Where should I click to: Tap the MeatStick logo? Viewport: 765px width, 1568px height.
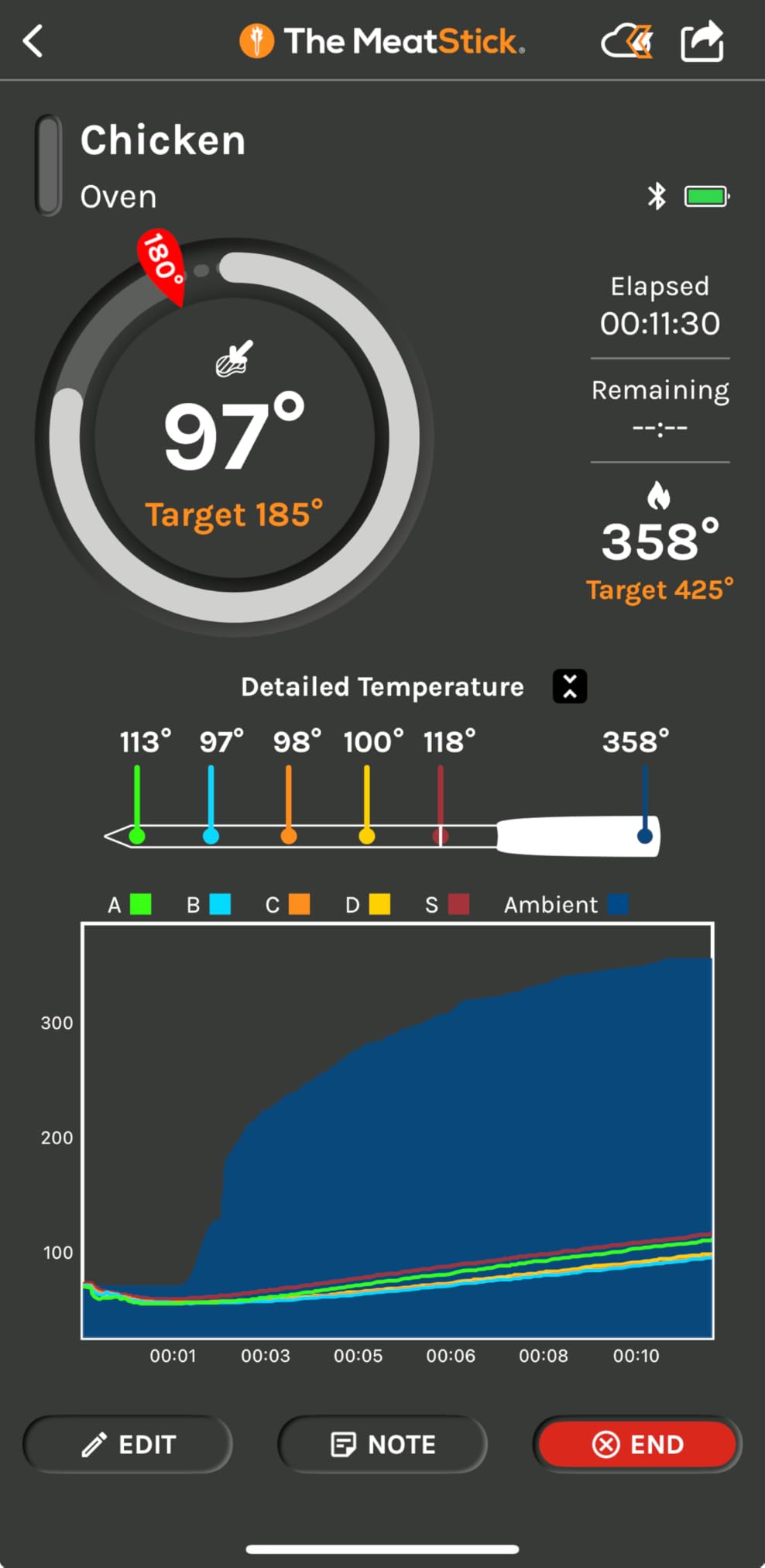click(385, 41)
